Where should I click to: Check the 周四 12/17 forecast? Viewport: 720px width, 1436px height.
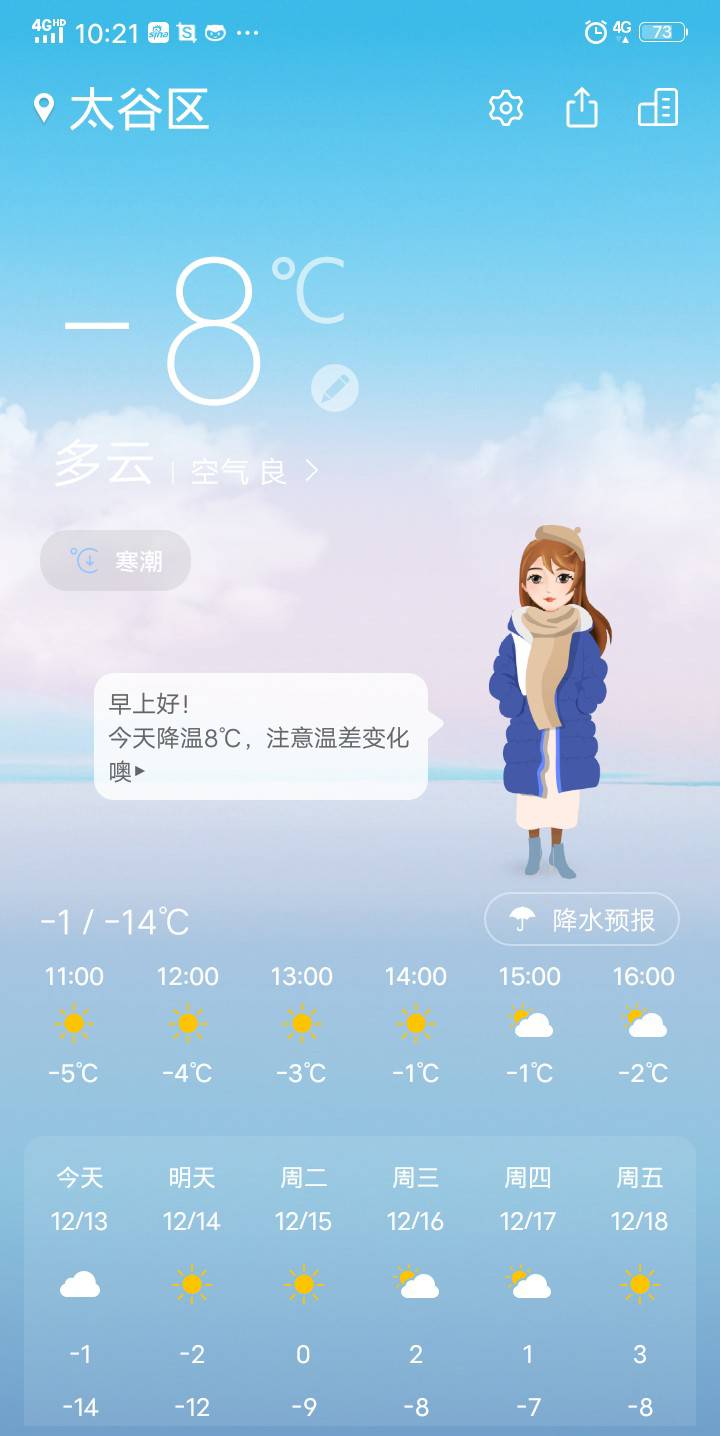pyautogui.click(x=528, y=1290)
